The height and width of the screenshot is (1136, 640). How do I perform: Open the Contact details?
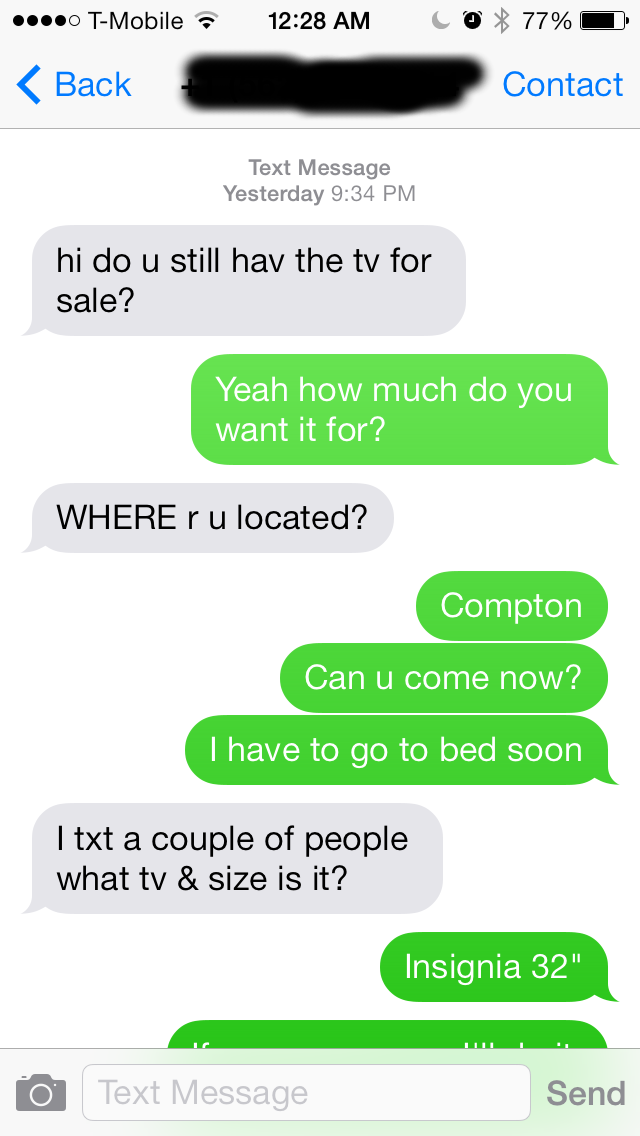point(562,85)
